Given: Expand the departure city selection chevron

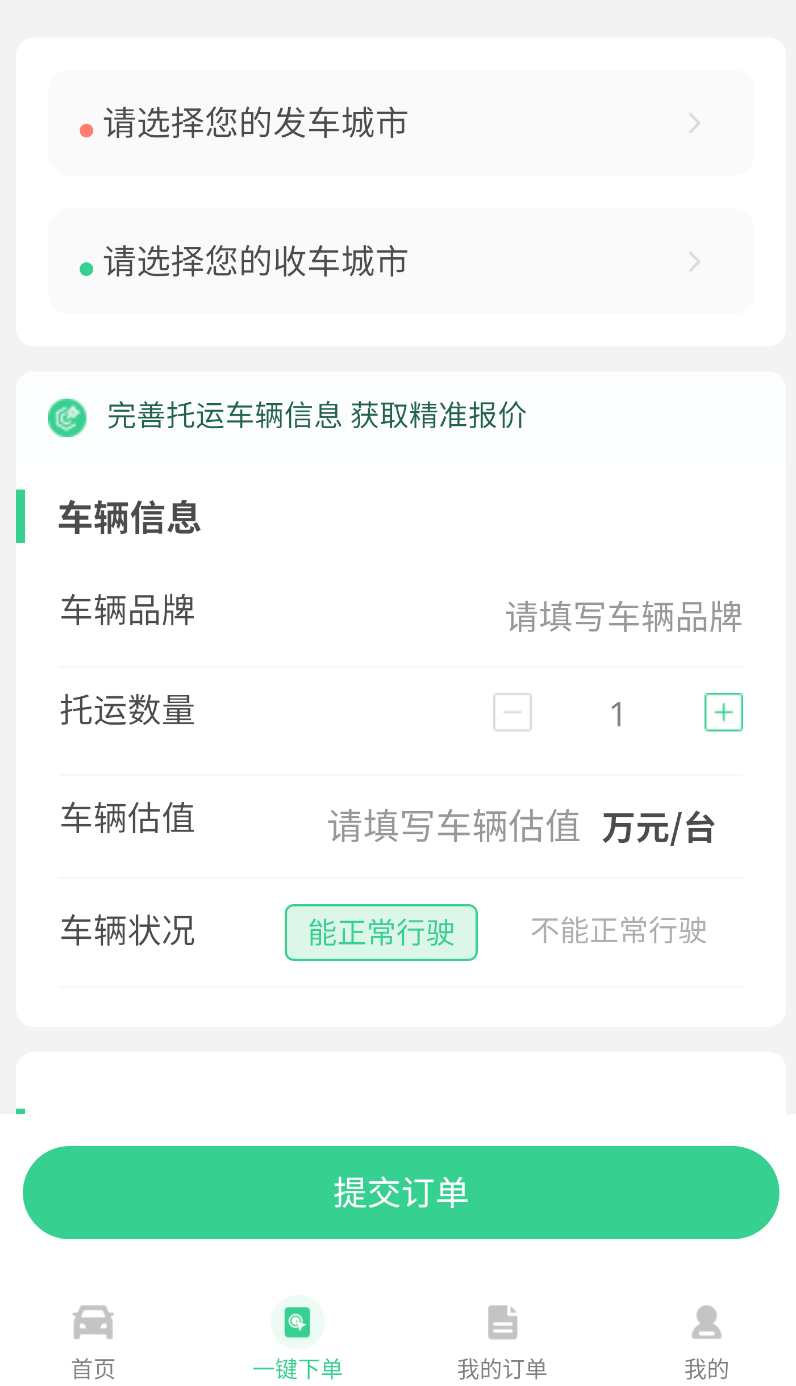Looking at the screenshot, I should (x=694, y=123).
